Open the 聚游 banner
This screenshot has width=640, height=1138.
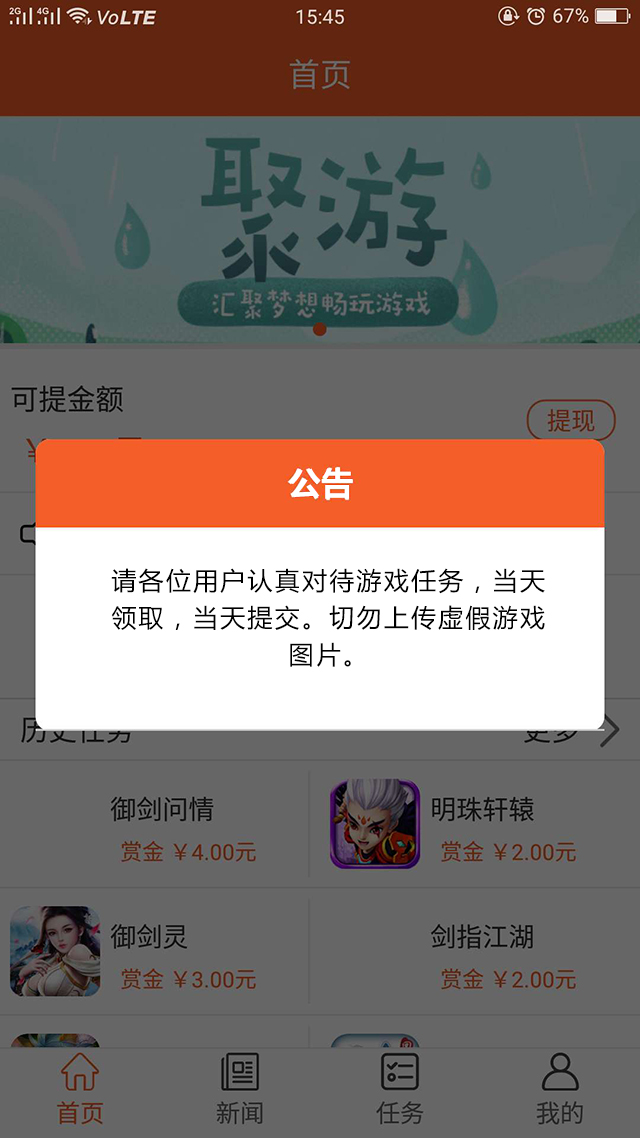point(320,232)
